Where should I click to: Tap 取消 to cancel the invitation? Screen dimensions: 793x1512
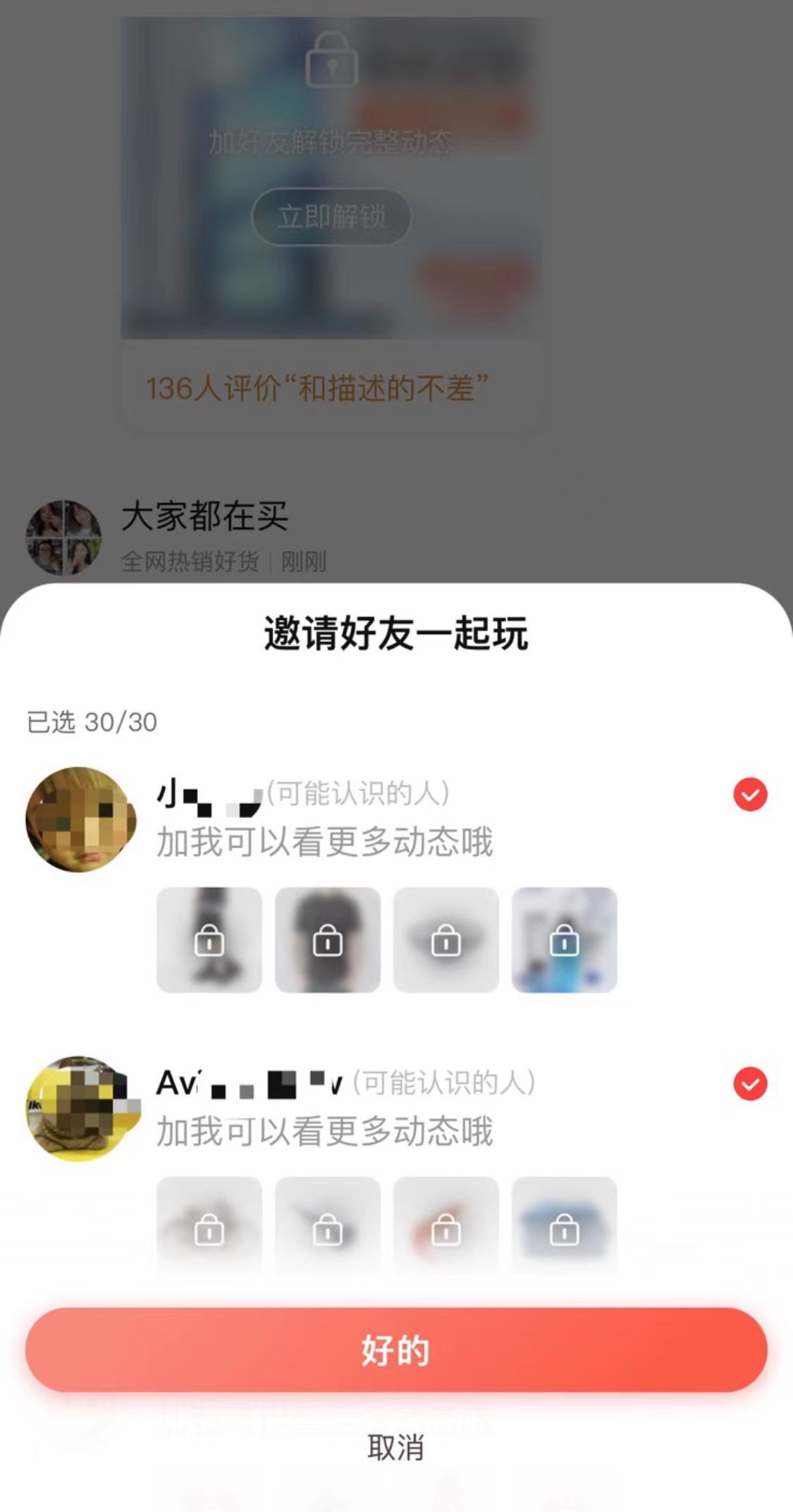pyautogui.click(x=396, y=1447)
